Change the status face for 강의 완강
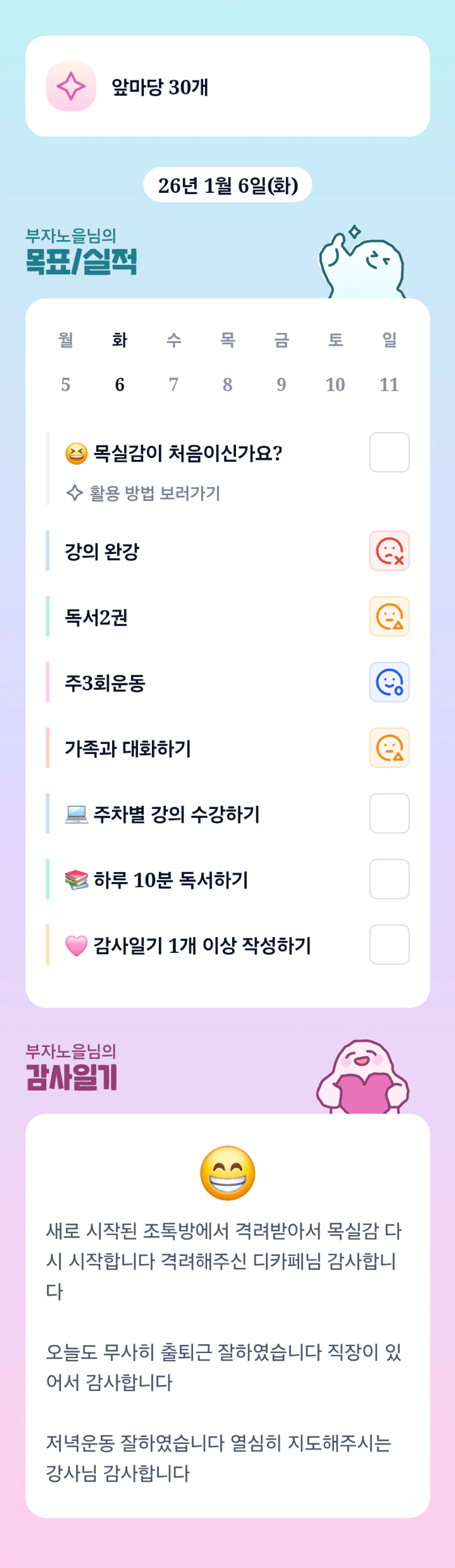455x1568 pixels. coord(389,551)
